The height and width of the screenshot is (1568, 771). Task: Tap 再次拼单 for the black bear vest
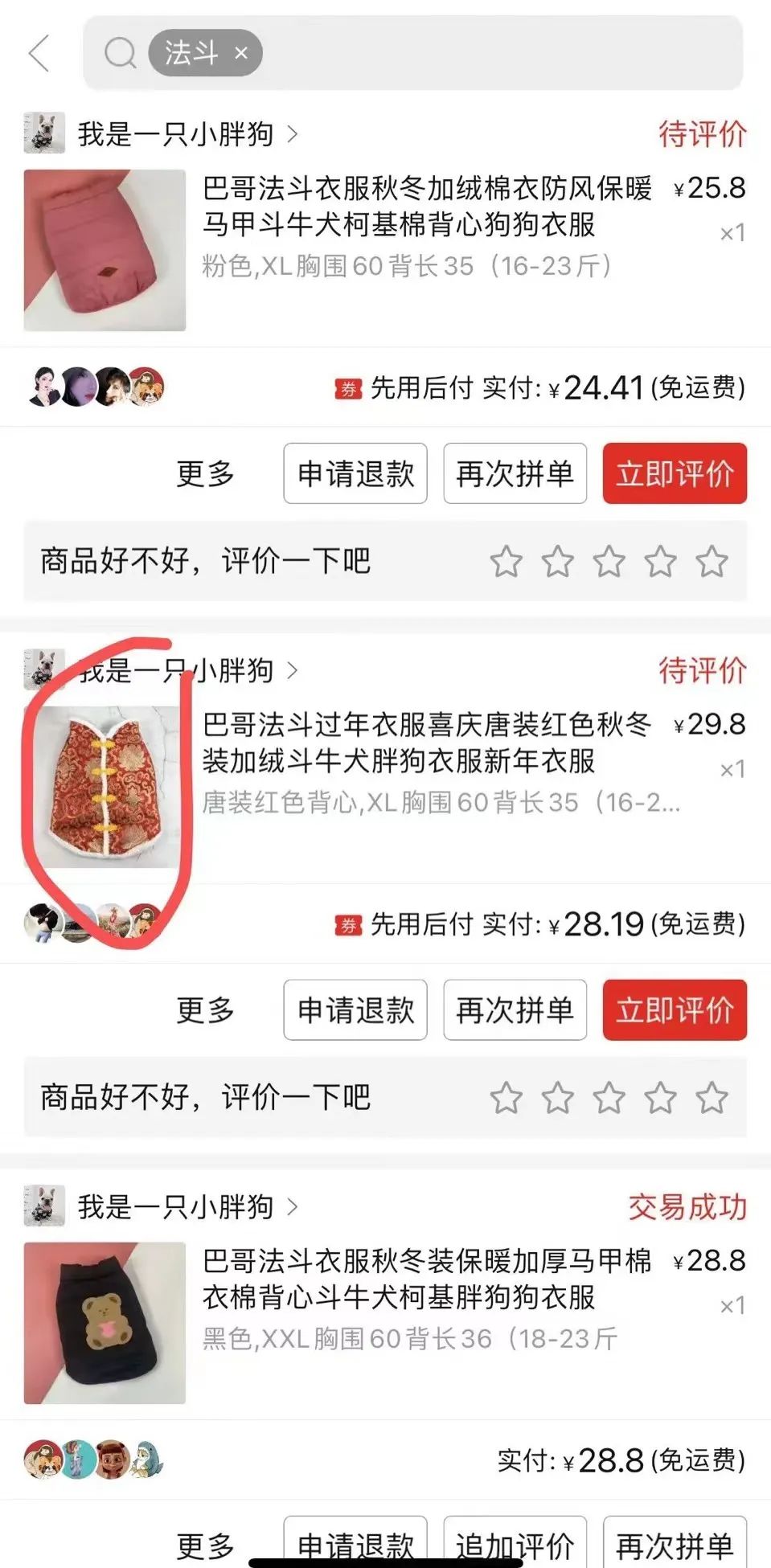pos(675,1545)
